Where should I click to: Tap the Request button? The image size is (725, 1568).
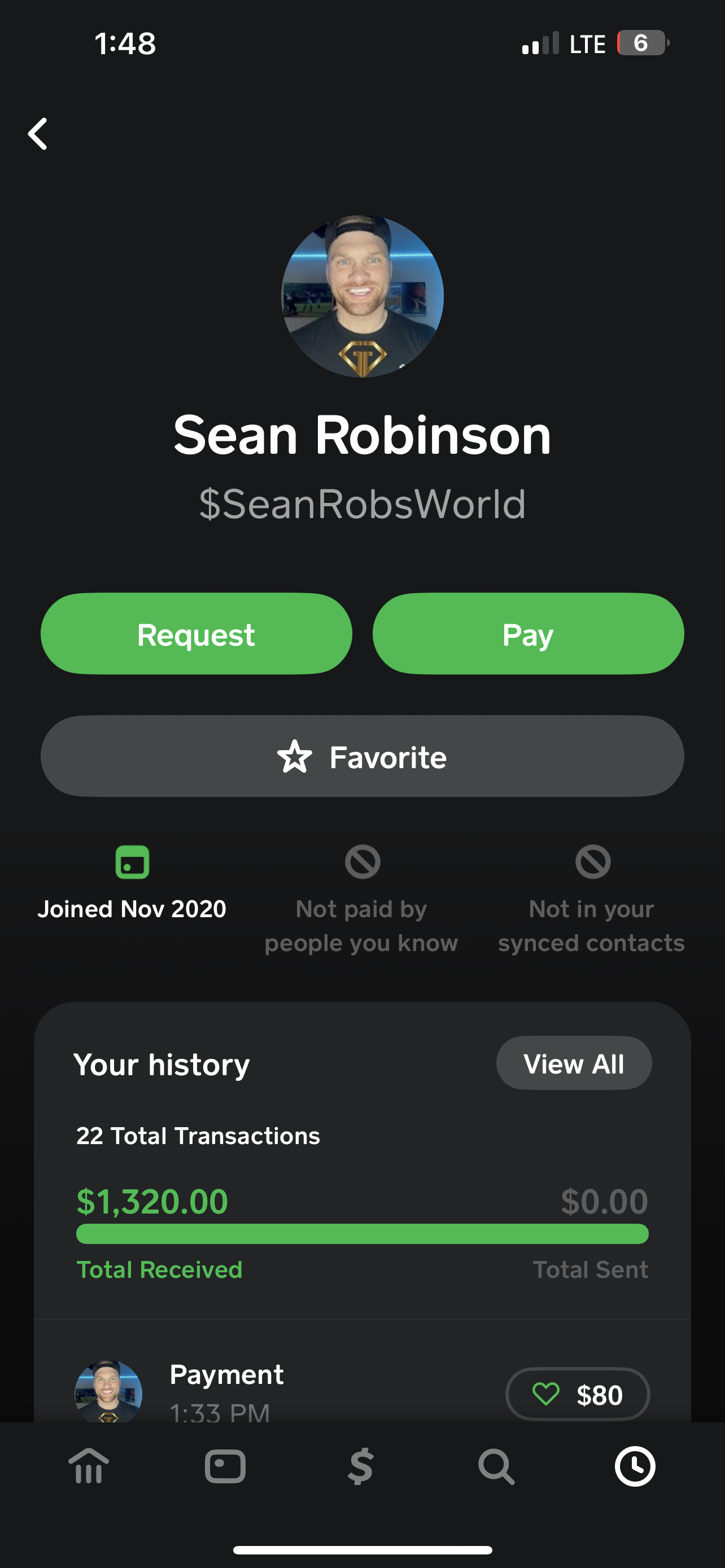(196, 634)
